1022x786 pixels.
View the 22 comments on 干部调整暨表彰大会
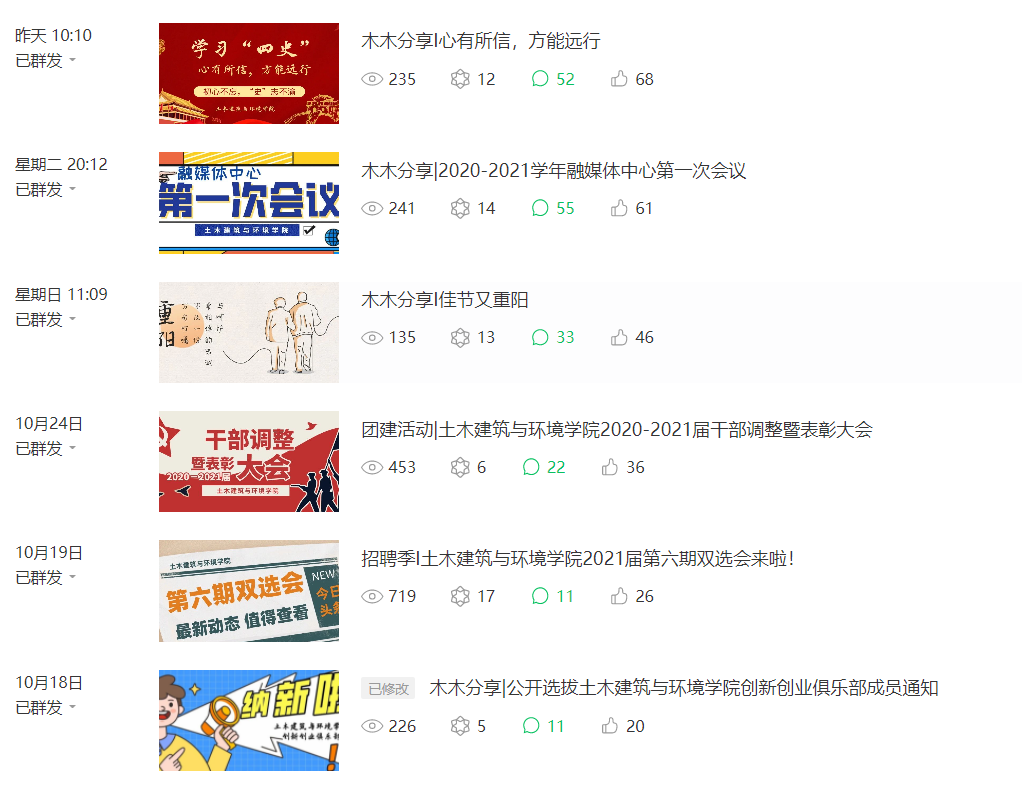[544, 467]
